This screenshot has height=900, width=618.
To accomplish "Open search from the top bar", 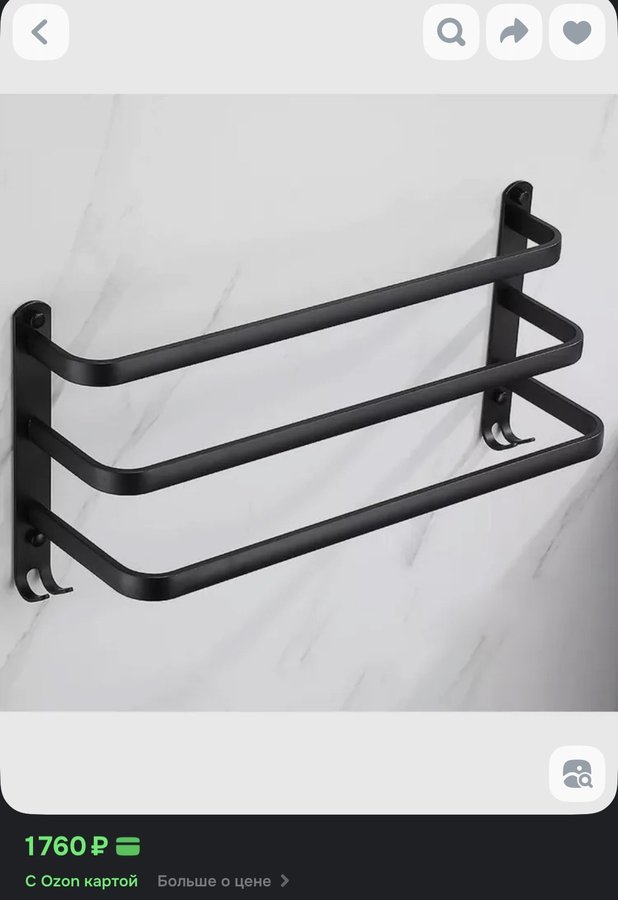I will coord(451,32).
